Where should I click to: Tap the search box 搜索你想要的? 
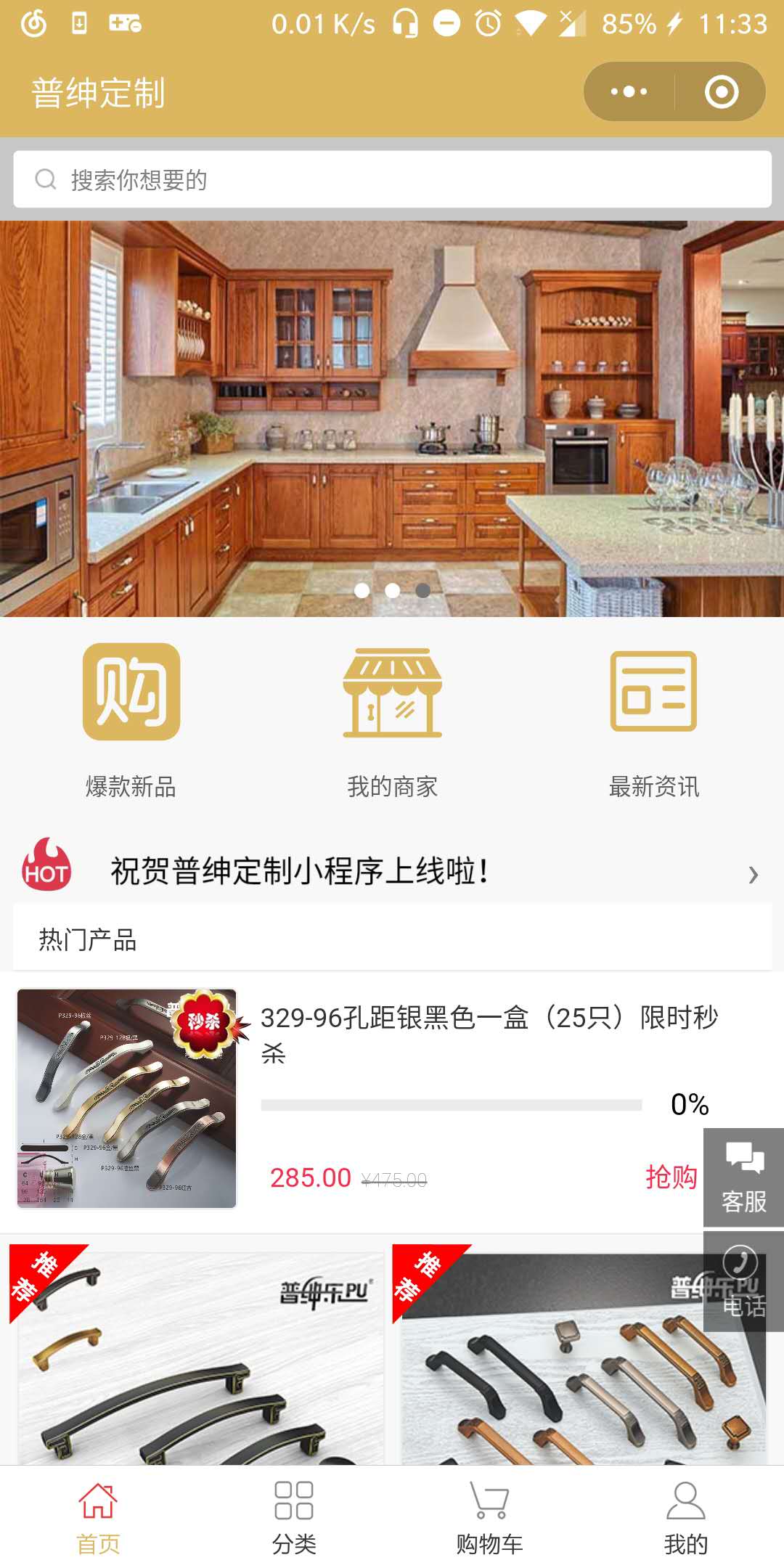pos(392,179)
